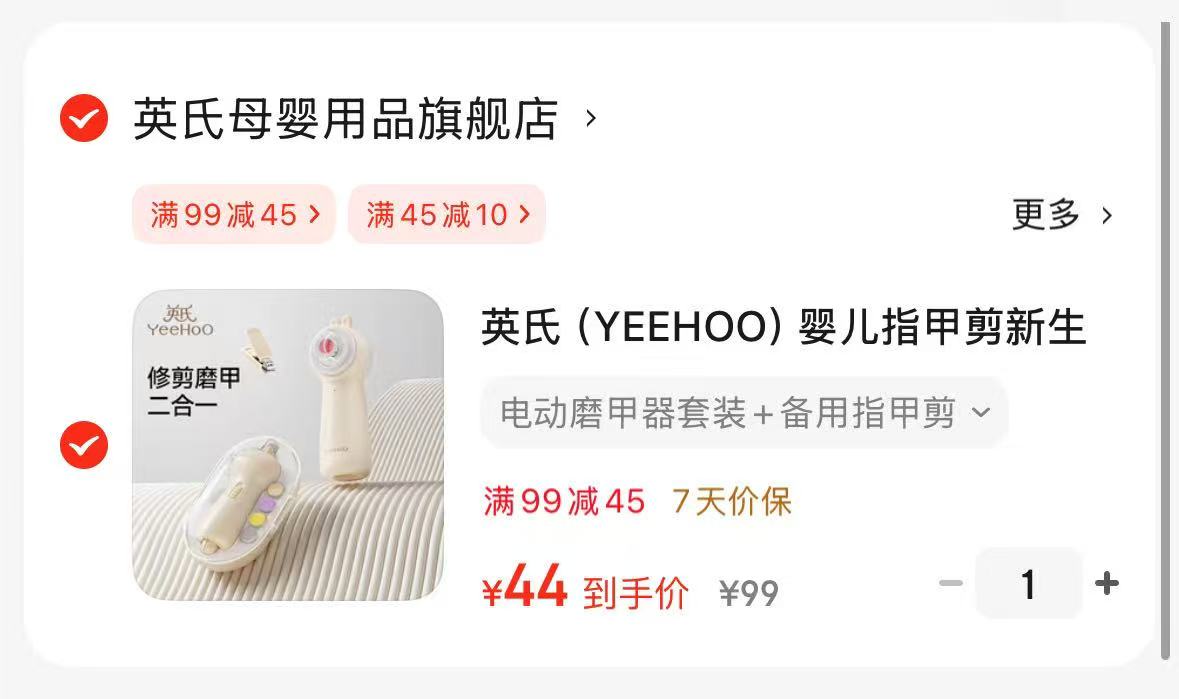Decrease the item quantity with minus

pos(951,583)
